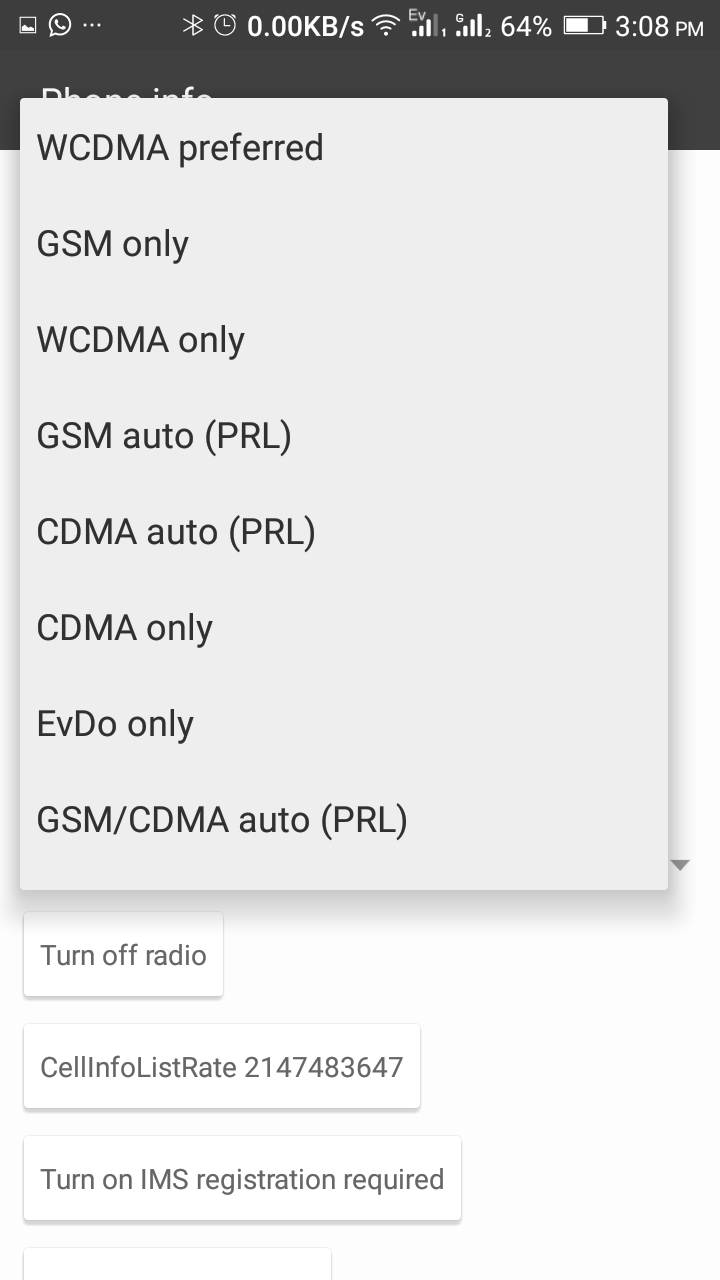
Task: Turn on IMS registration required
Action: tap(242, 1179)
